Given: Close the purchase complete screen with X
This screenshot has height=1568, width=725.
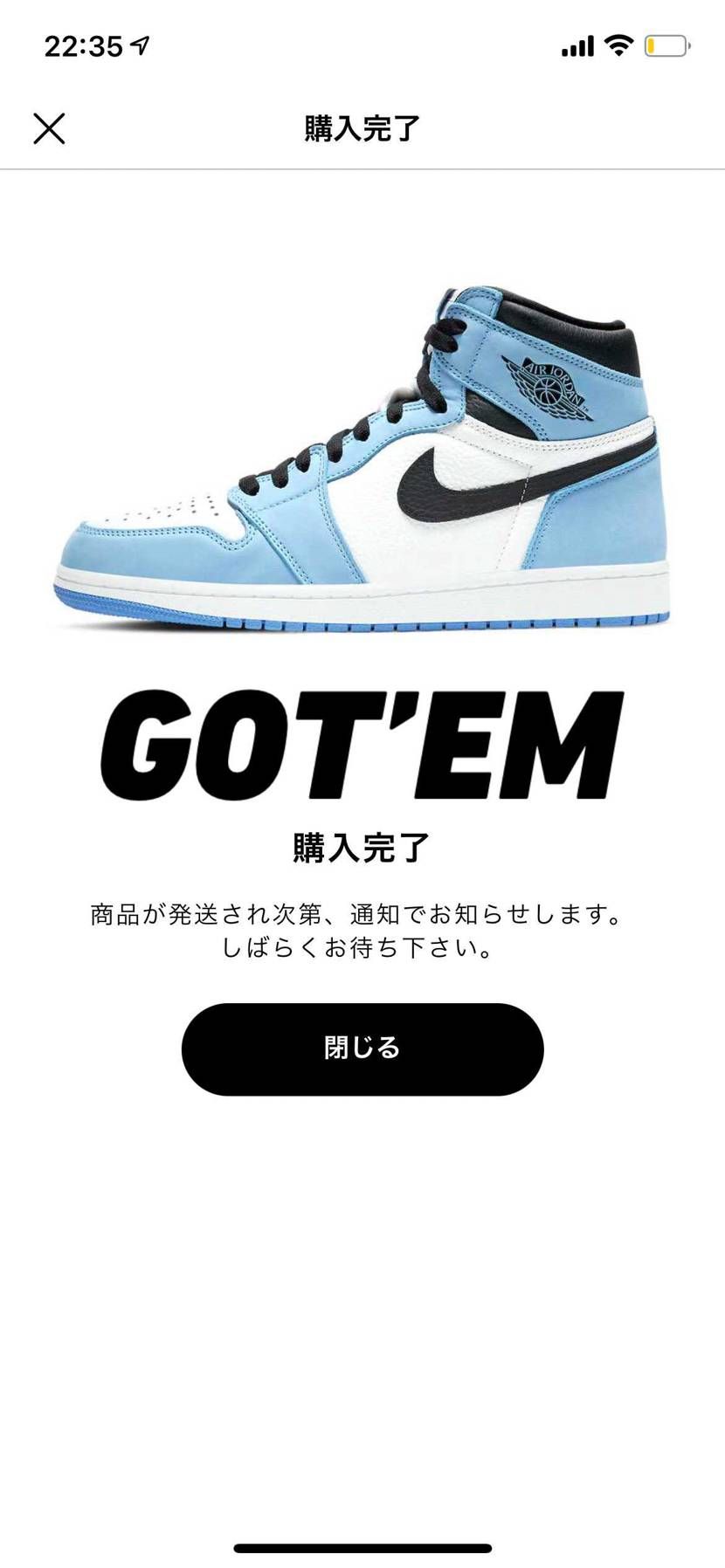Looking at the screenshot, I should 49,128.
